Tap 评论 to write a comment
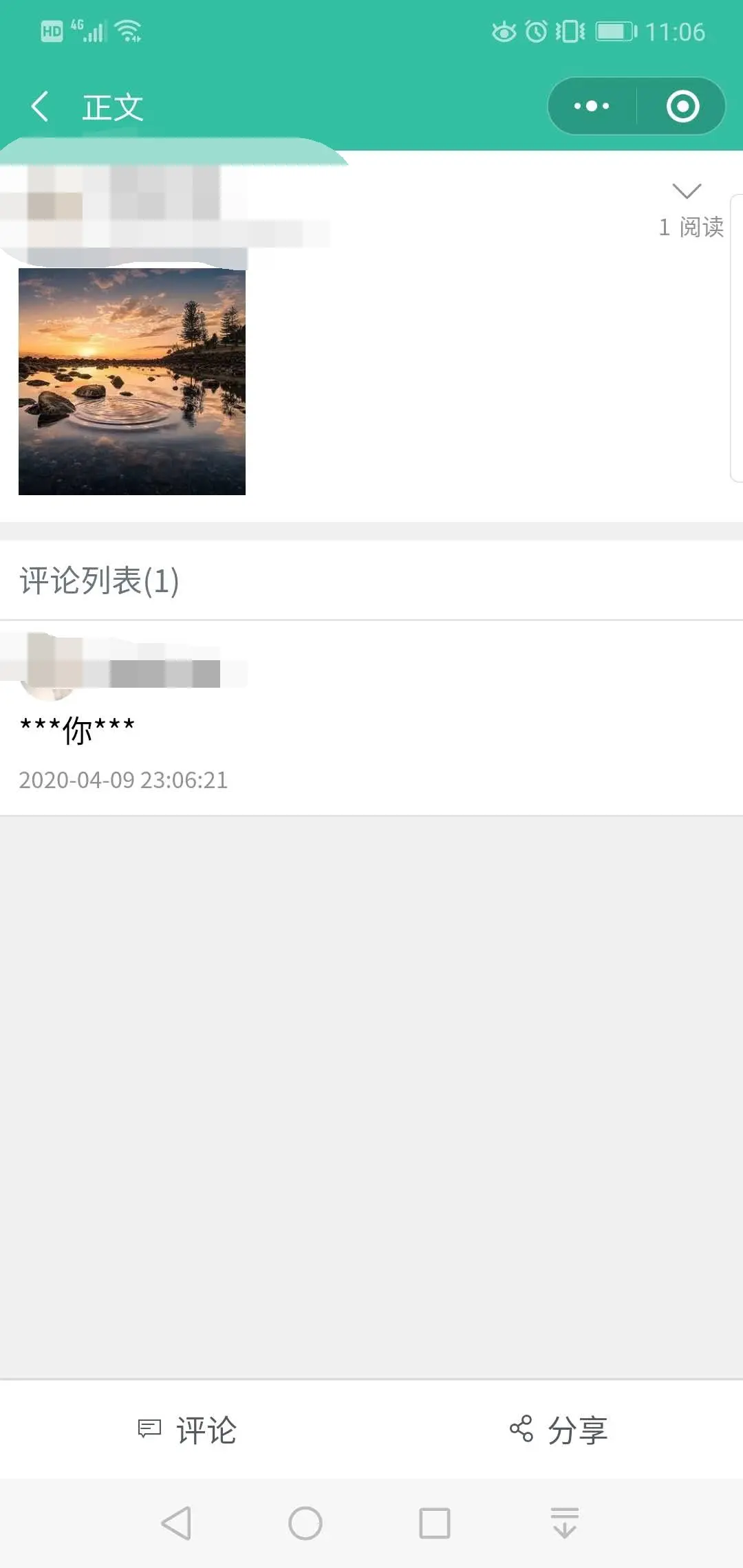743x1568 pixels. click(x=187, y=1430)
